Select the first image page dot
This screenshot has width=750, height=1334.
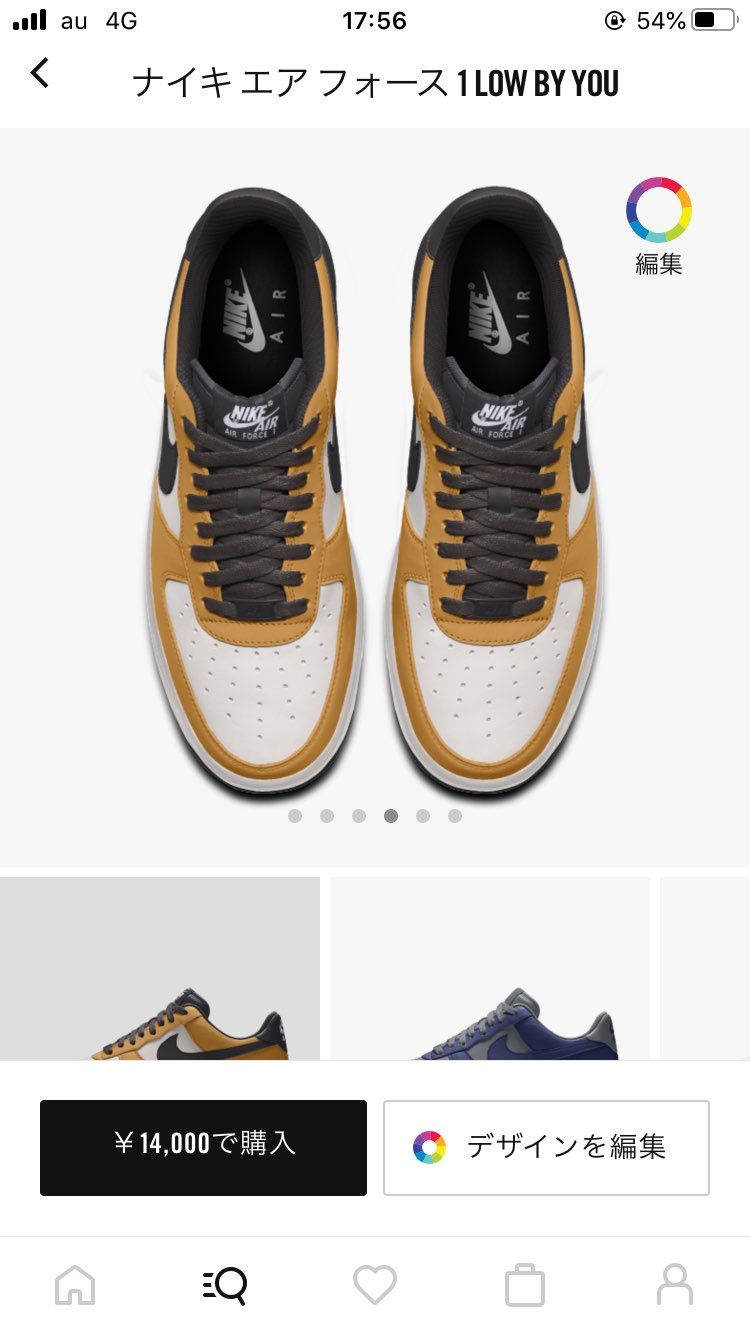click(295, 816)
